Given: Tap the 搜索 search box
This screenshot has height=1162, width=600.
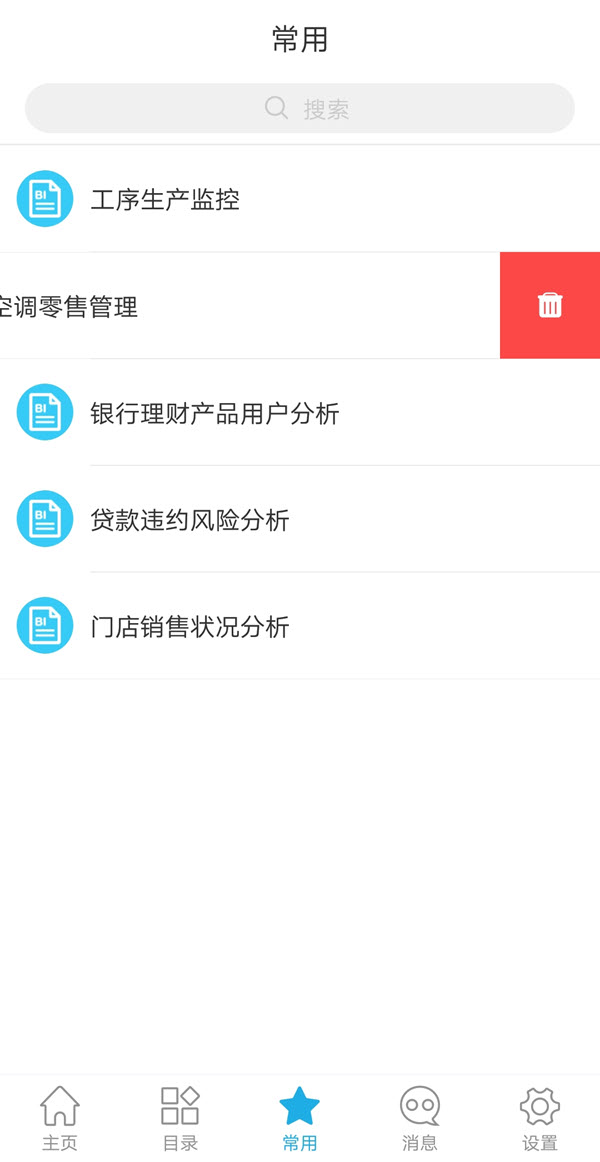Looking at the screenshot, I should coord(300,108).
